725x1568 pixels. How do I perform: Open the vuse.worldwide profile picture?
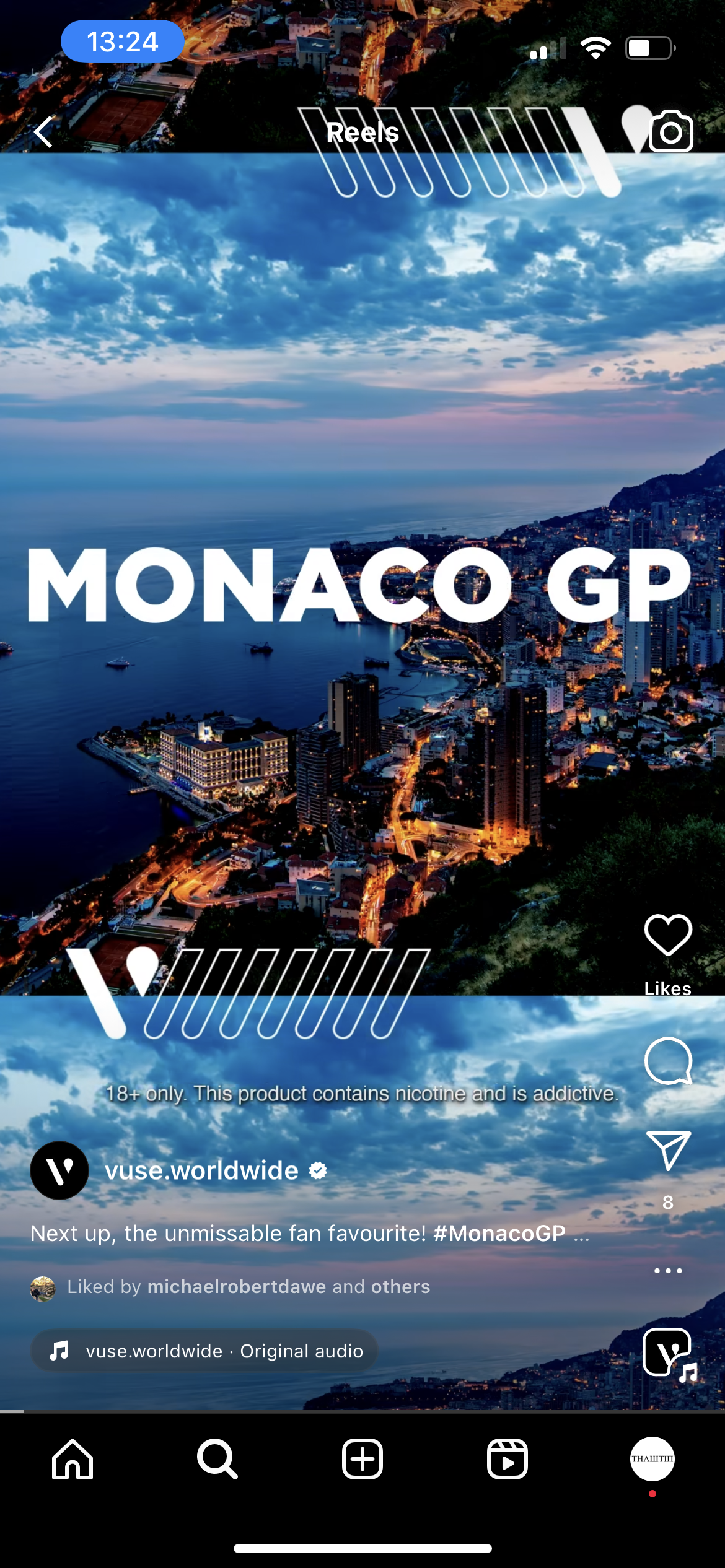click(x=59, y=1170)
